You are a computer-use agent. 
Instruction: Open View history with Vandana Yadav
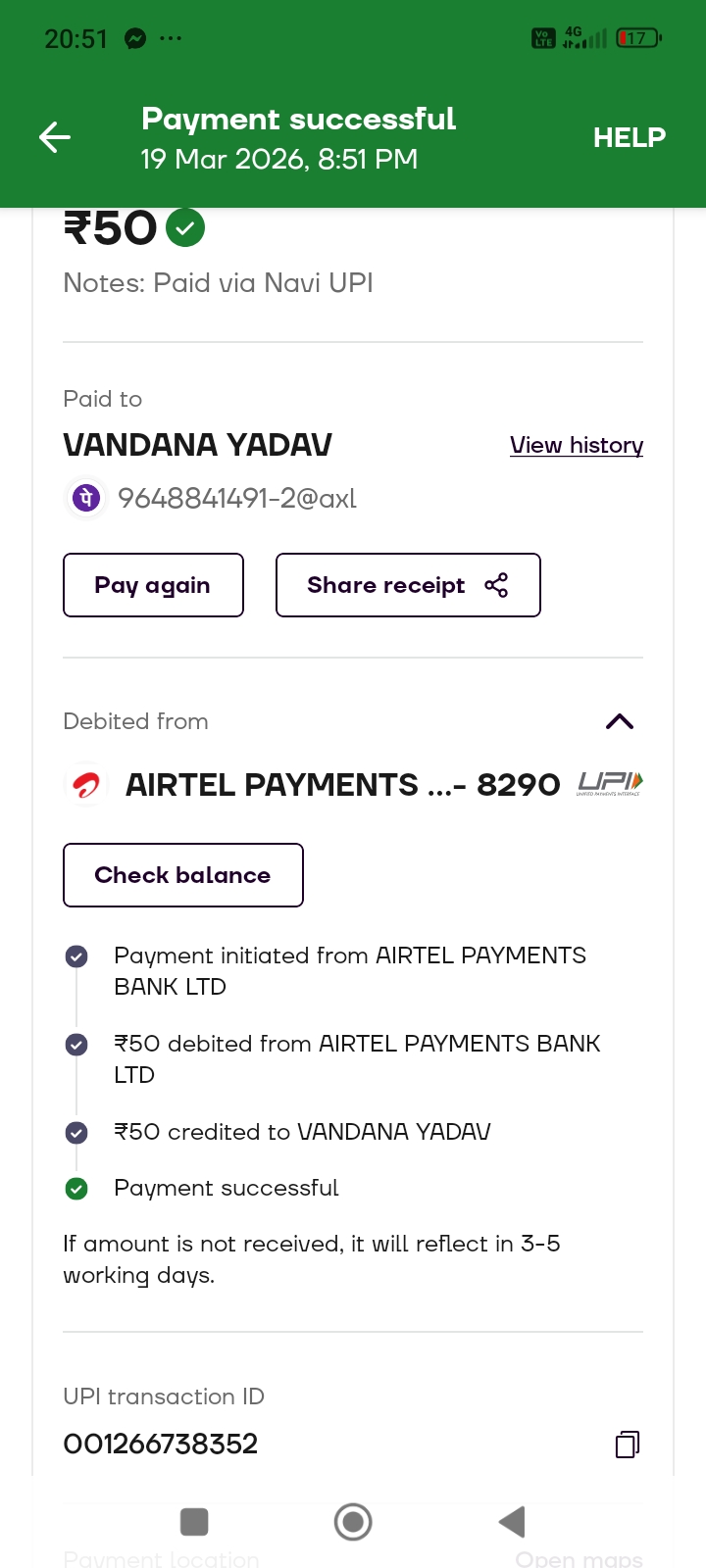(x=576, y=445)
